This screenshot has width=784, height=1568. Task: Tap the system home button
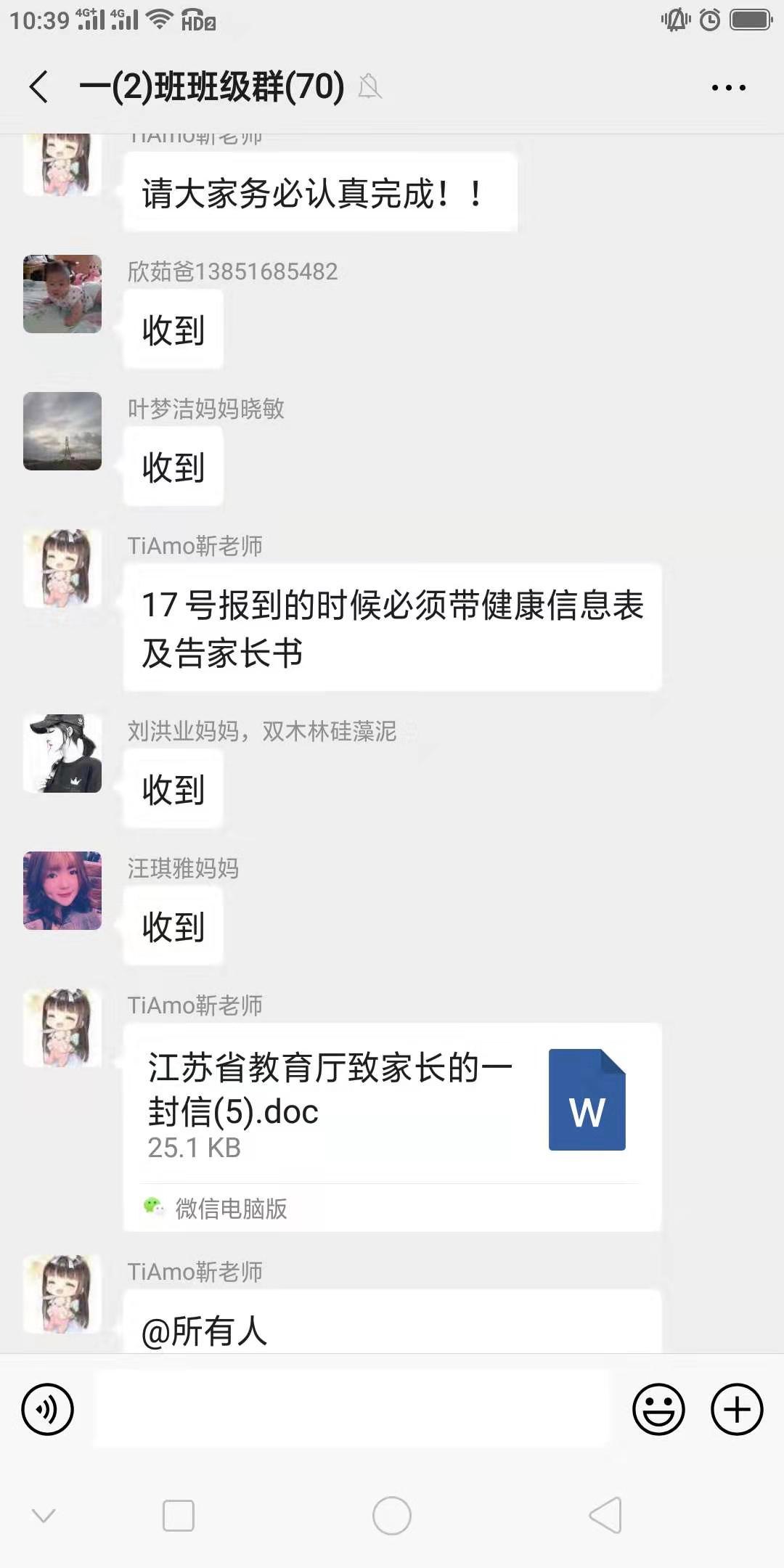click(x=392, y=1516)
